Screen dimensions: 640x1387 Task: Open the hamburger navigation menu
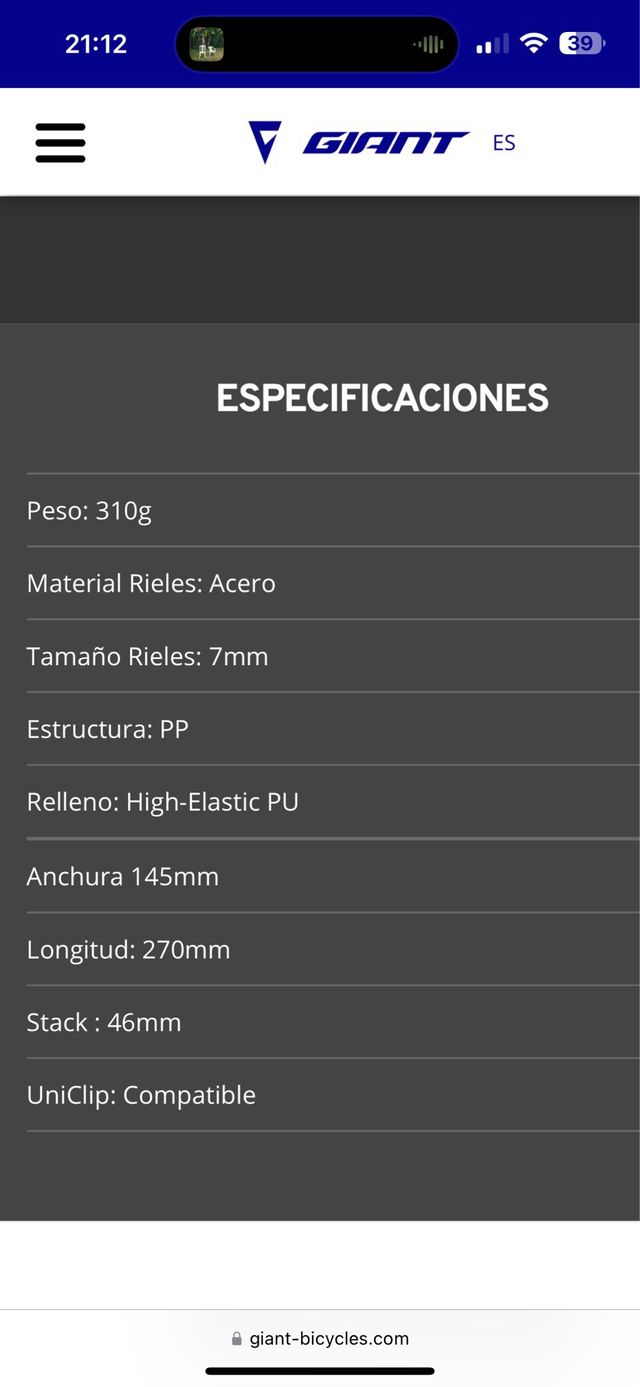tap(60, 143)
